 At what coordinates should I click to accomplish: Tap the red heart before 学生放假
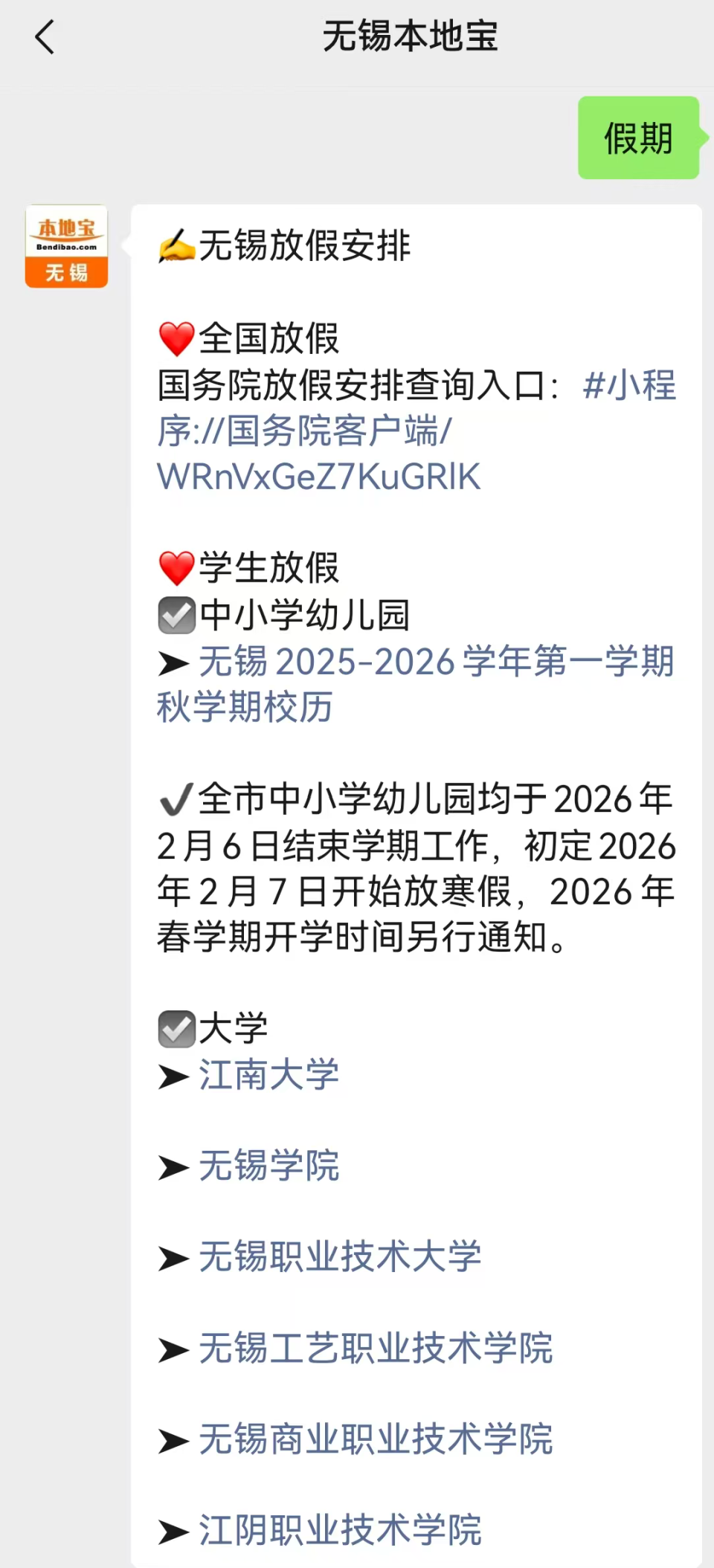pos(176,569)
